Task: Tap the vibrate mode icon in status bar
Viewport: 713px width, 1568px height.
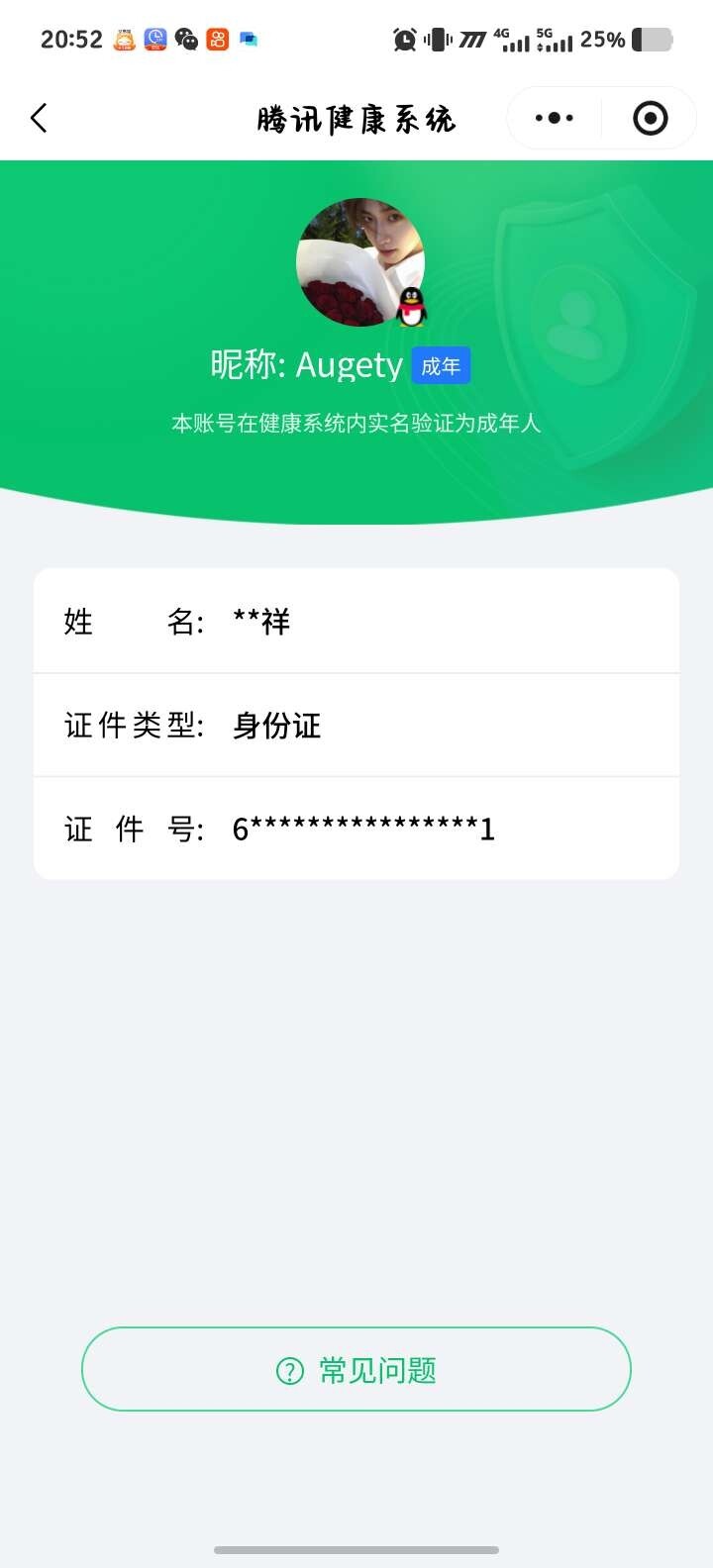Action: point(437,40)
